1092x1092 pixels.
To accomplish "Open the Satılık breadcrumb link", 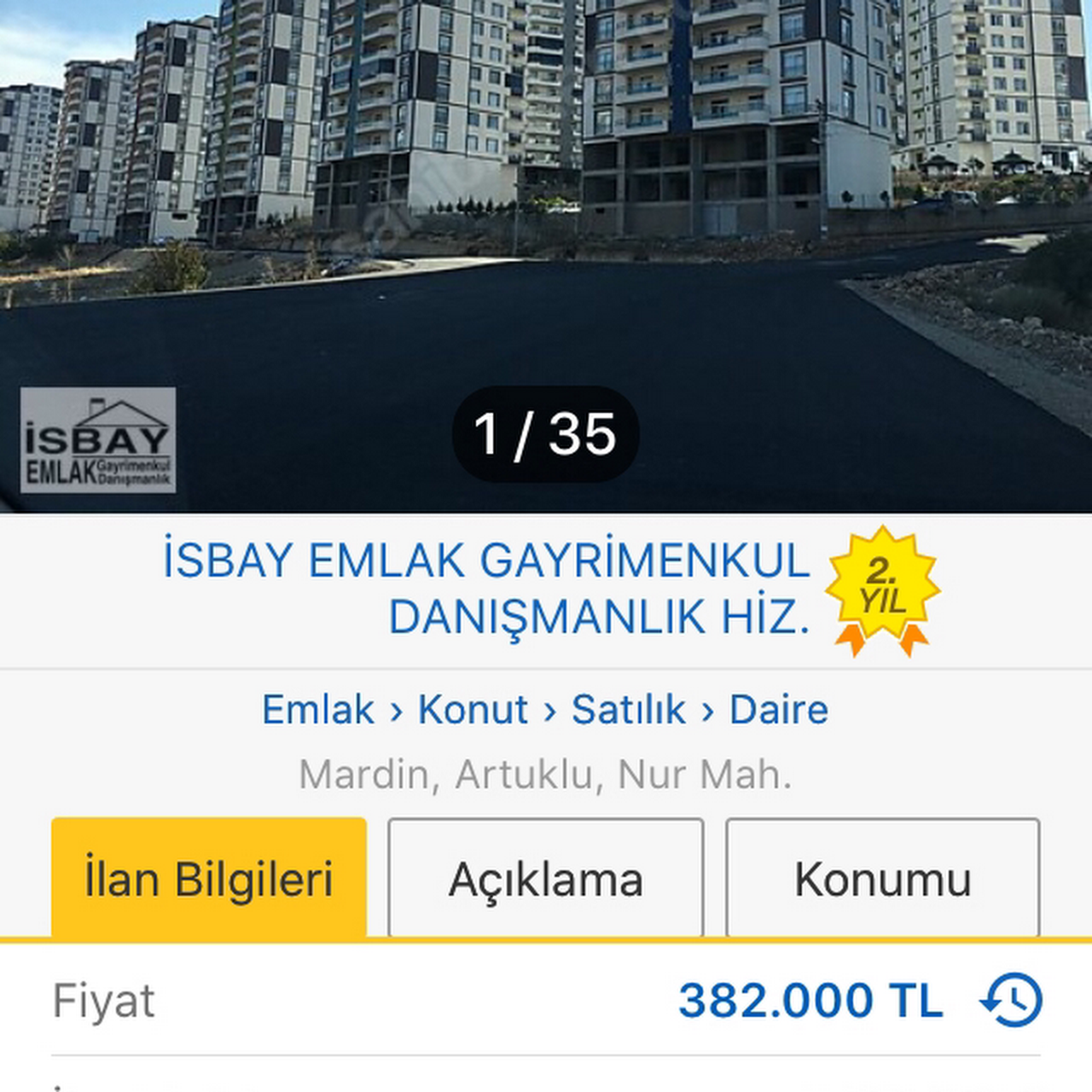I will point(628,710).
